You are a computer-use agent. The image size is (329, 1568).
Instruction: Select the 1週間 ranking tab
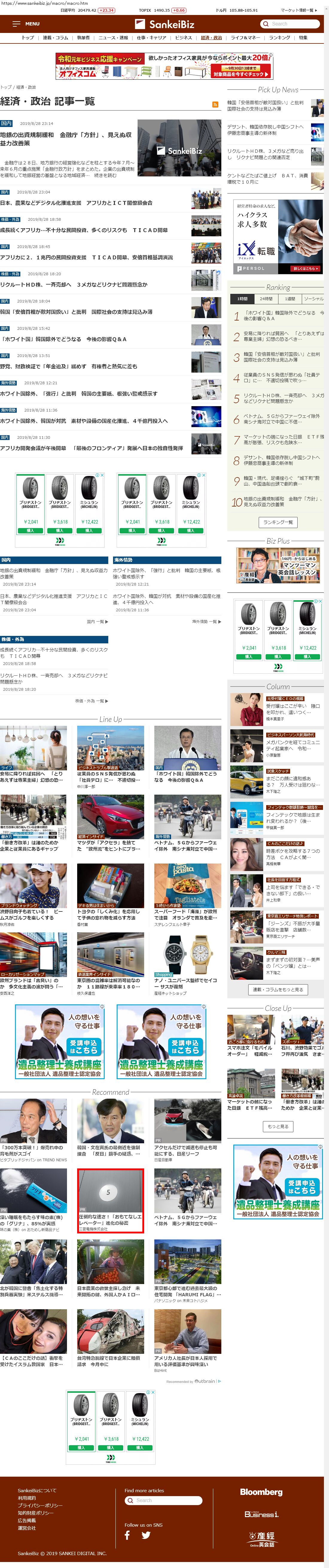pyautogui.click(x=290, y=299)
